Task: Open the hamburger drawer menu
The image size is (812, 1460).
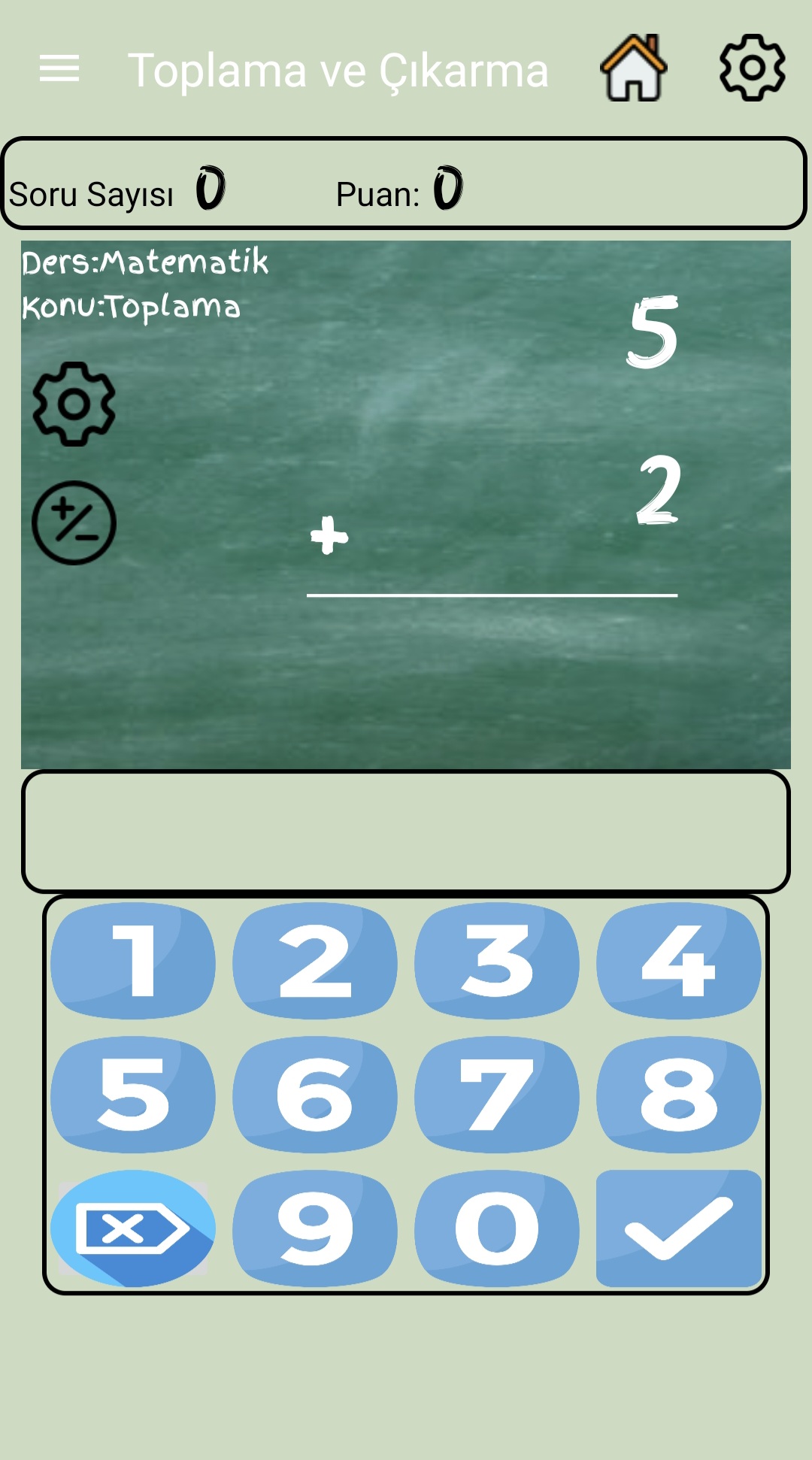Action: point(59,69)
